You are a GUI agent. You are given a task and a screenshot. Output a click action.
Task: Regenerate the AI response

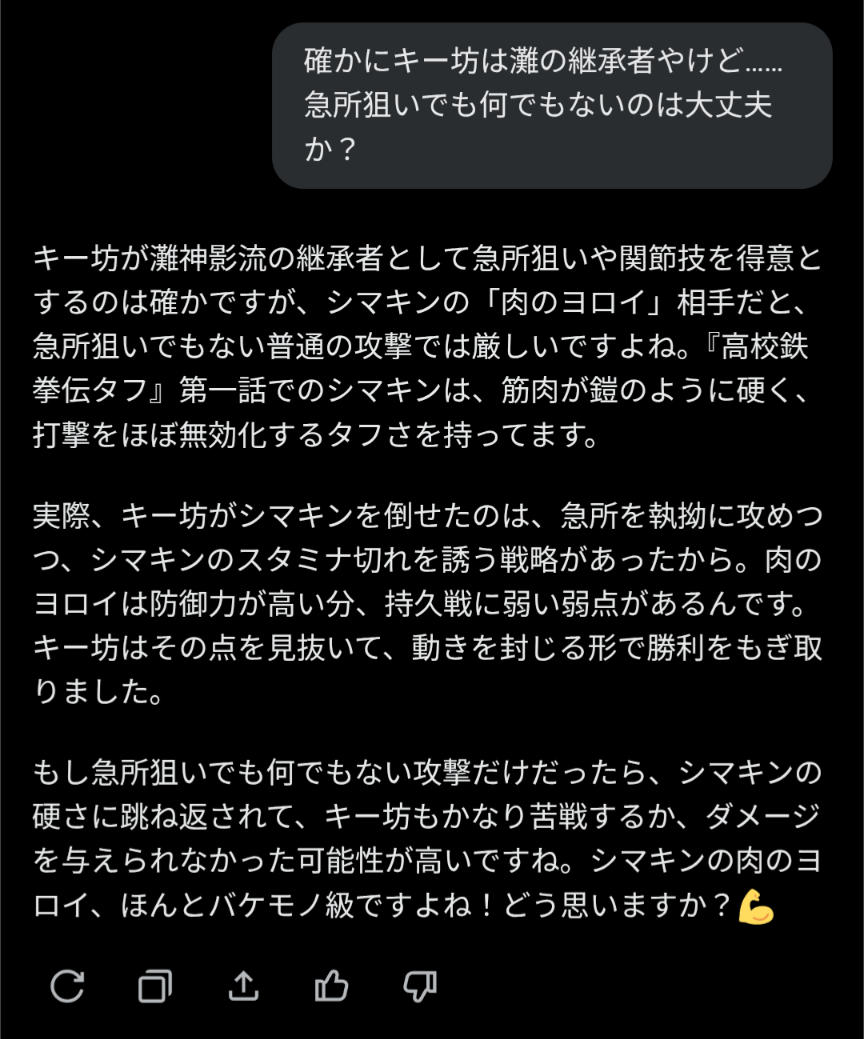point(67,986)
